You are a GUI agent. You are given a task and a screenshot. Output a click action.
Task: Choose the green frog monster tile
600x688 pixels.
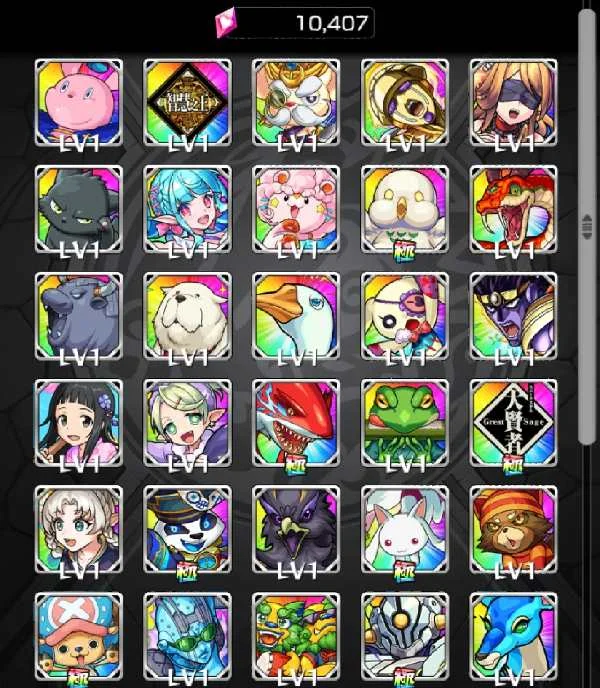[x=405, y=424]
